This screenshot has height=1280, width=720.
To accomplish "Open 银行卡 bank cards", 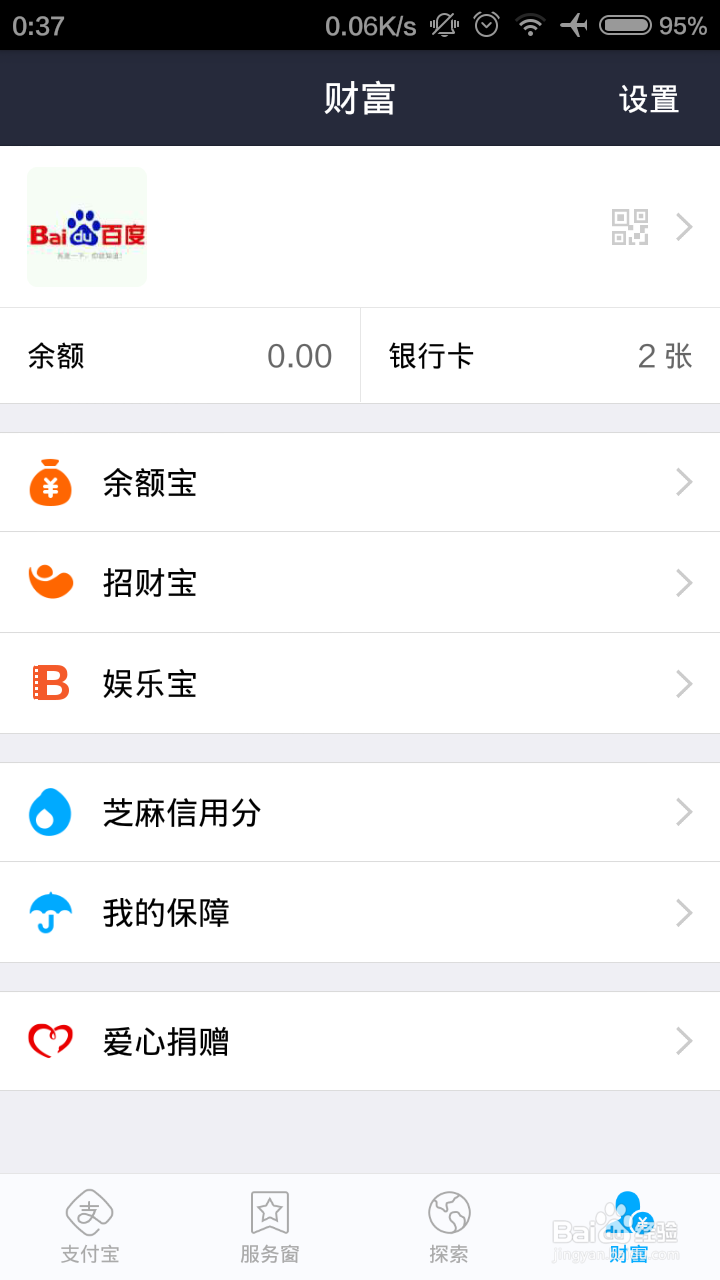I will (540, 356).
